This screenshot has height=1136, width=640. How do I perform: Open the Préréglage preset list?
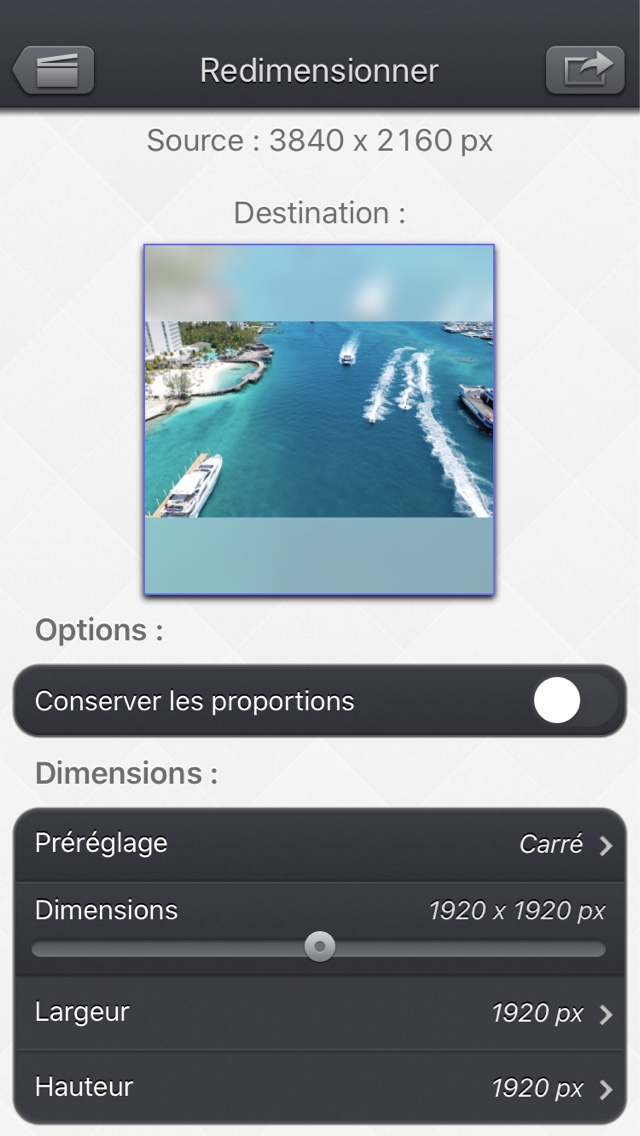320,844
